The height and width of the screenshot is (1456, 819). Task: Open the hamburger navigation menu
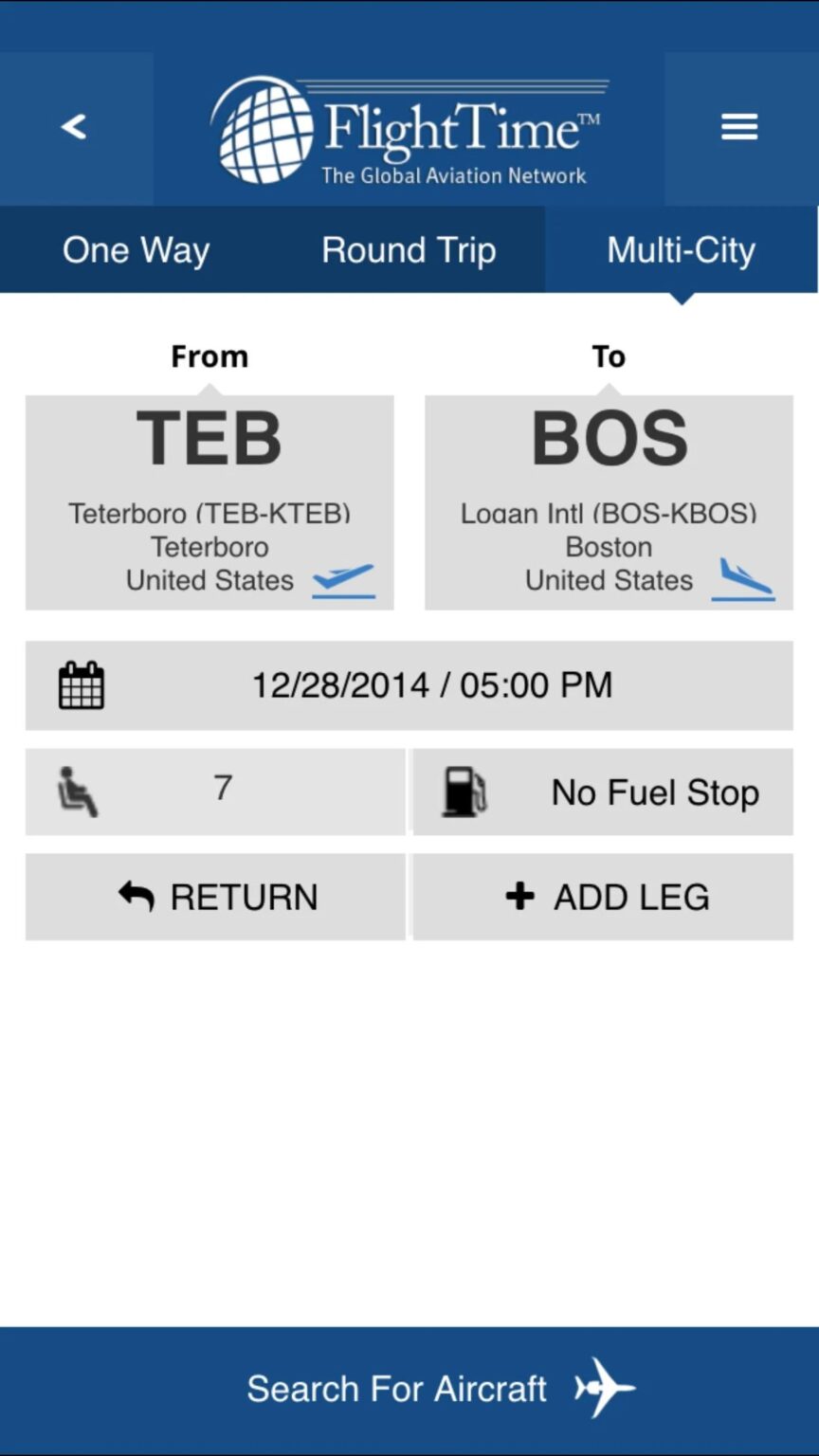738,127
